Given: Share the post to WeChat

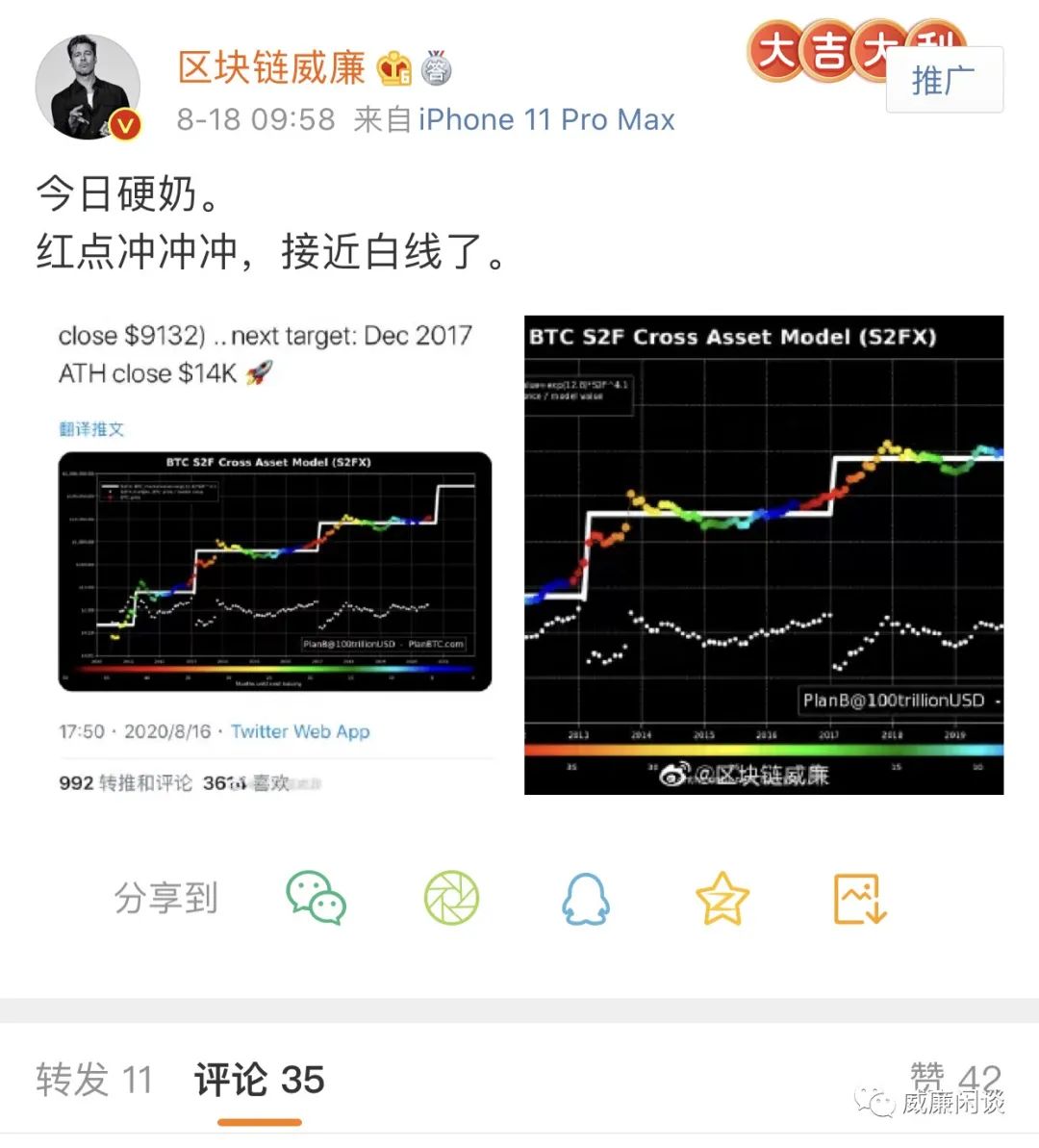Looking at the screenshot, I should (x=316, y=898).
